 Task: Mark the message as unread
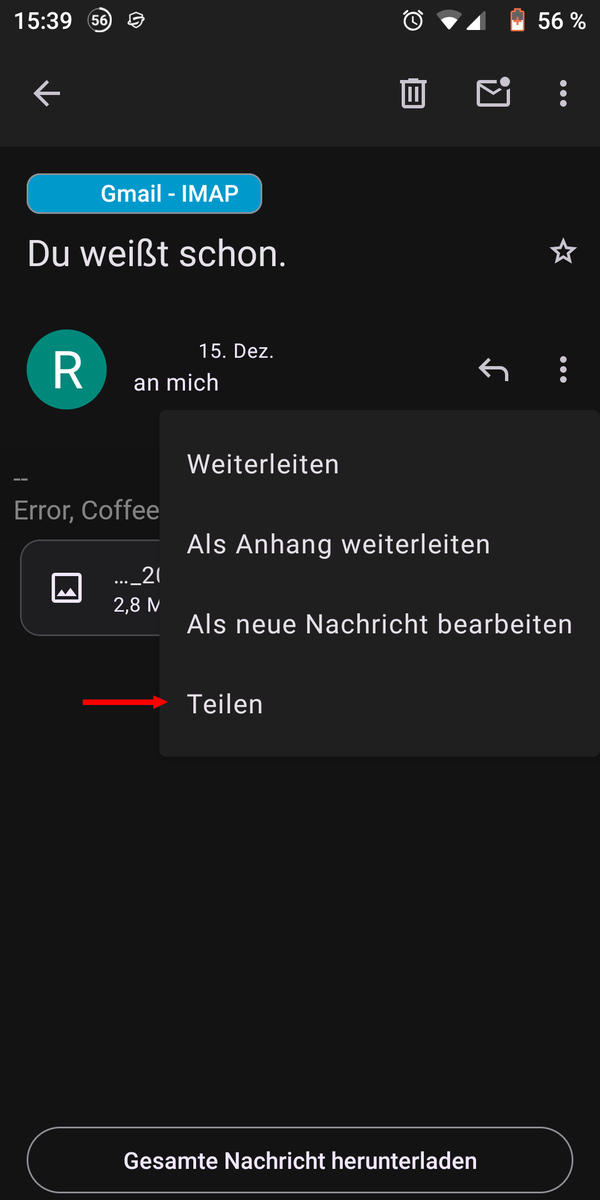click(493, 93)
